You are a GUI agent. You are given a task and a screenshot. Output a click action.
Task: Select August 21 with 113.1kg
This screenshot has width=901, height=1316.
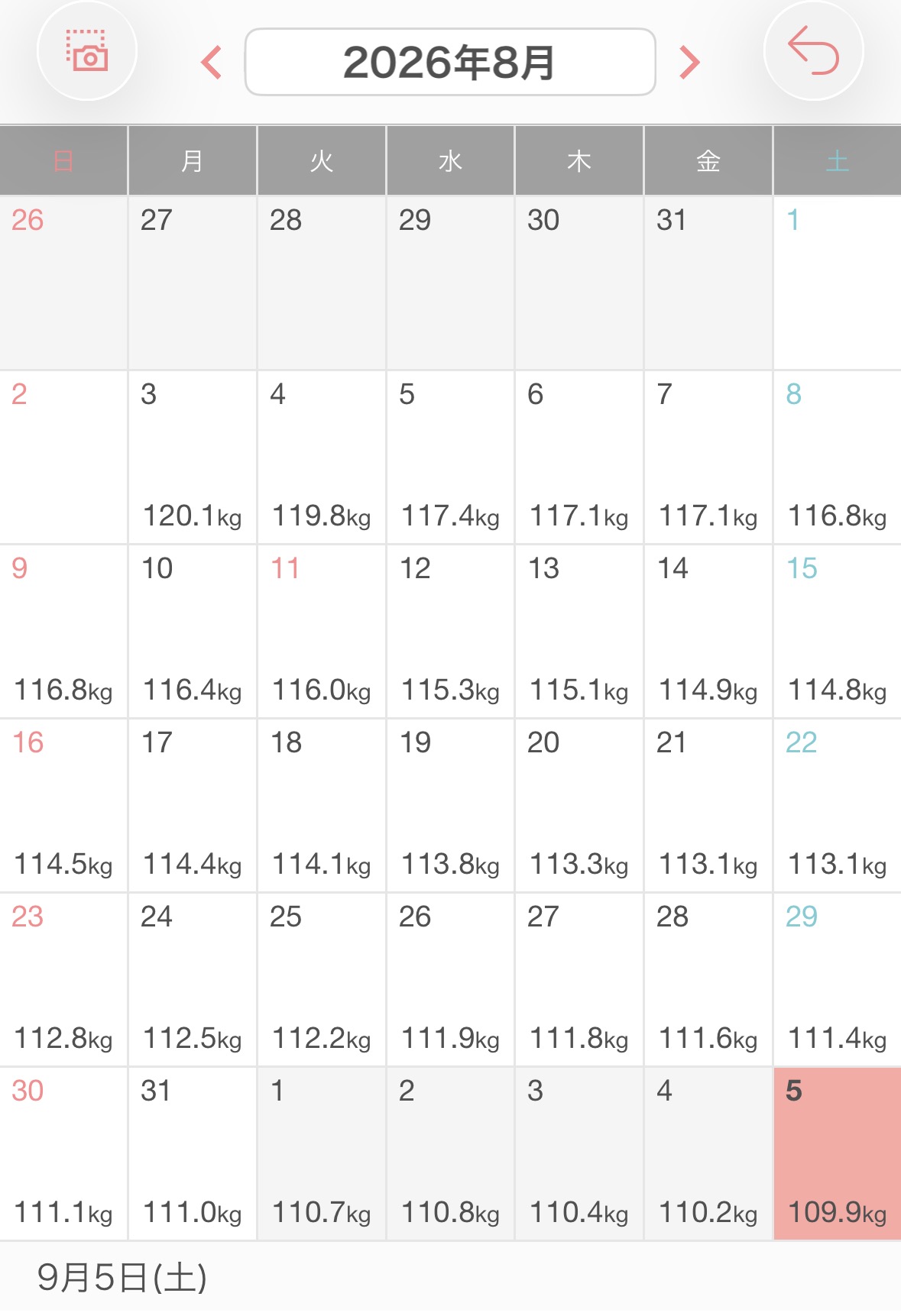click(708, 806)
